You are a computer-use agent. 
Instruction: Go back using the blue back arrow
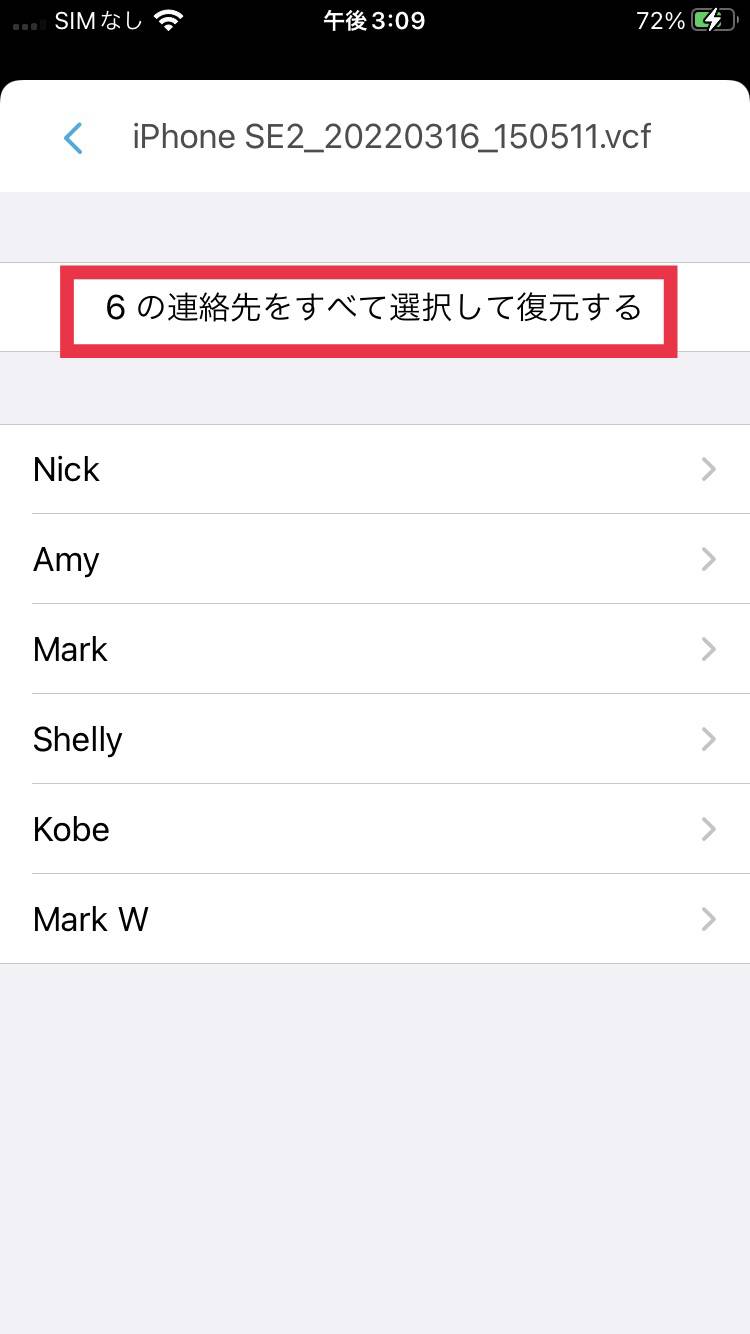pos(73,138)
